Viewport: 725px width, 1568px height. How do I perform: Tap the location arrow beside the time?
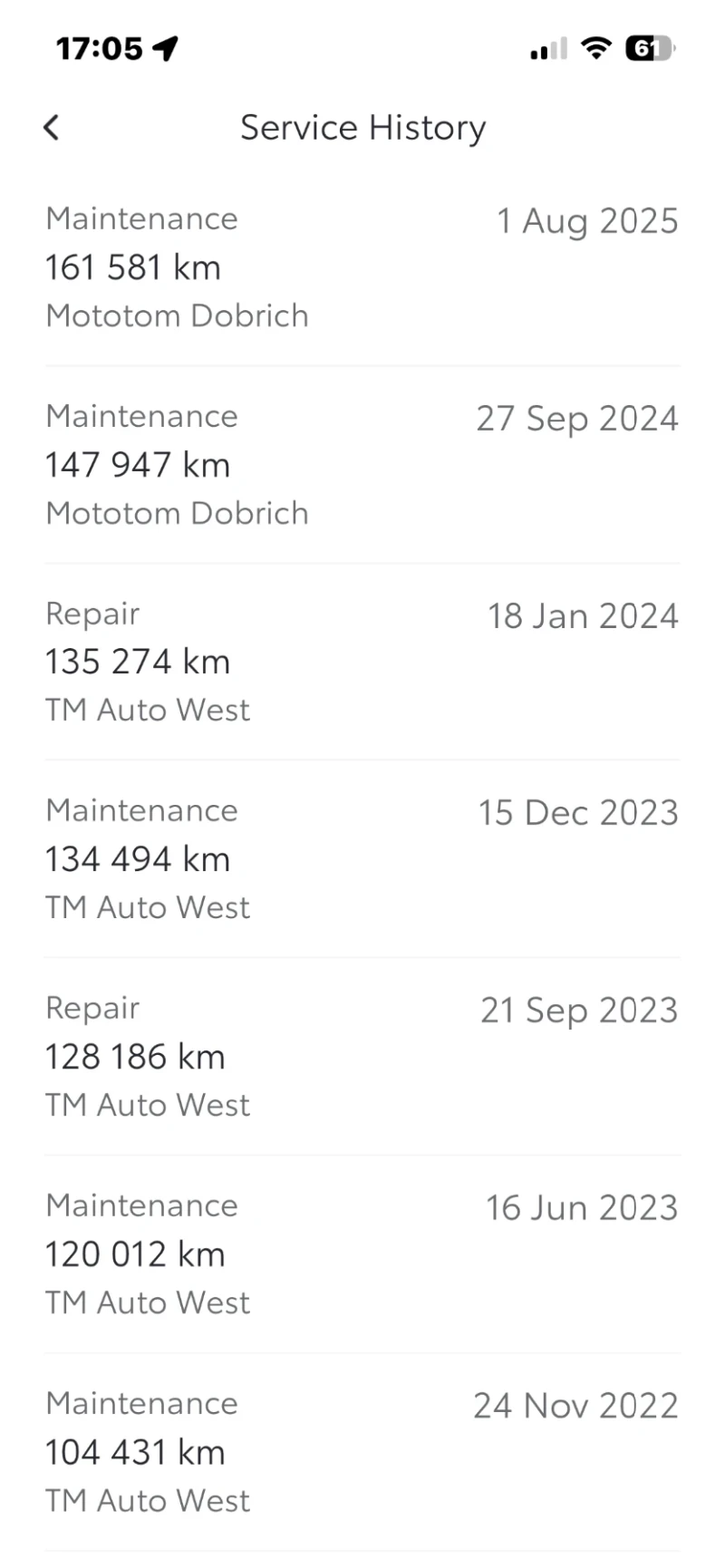pyautogui.click(x=164, y=47)
